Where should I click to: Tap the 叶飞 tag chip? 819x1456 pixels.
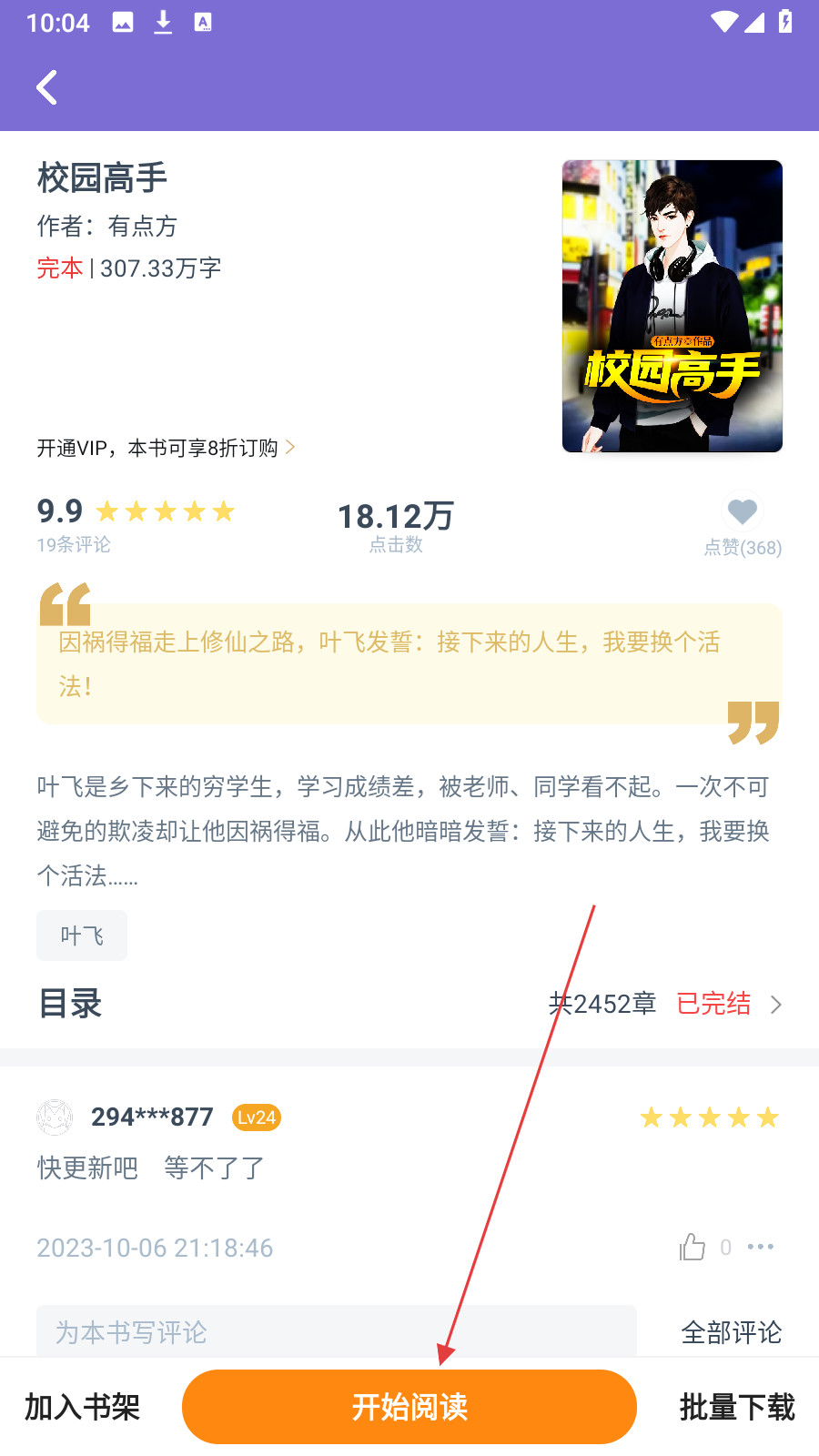point(82,935)
